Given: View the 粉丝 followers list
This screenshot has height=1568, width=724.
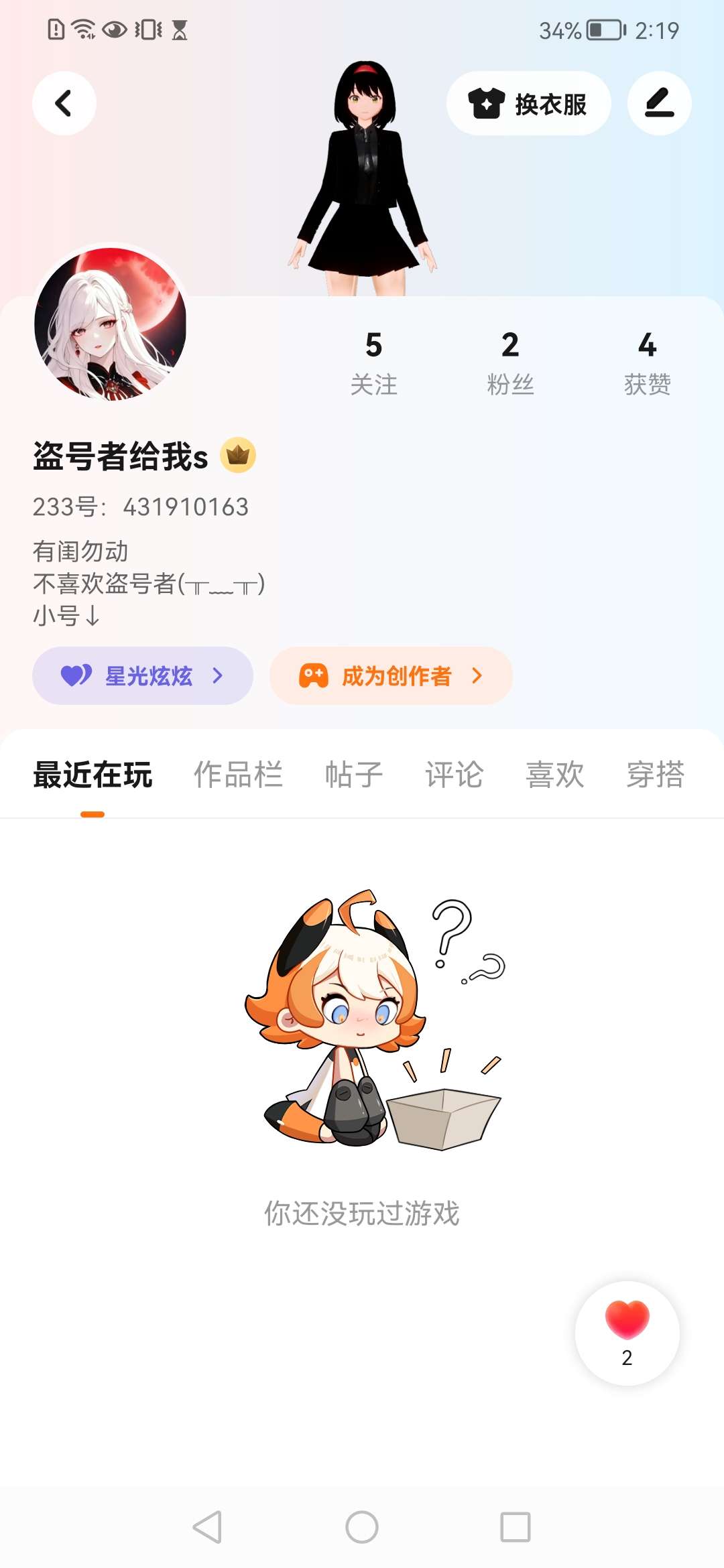Looking at the screenshot, I should [510, 363].
